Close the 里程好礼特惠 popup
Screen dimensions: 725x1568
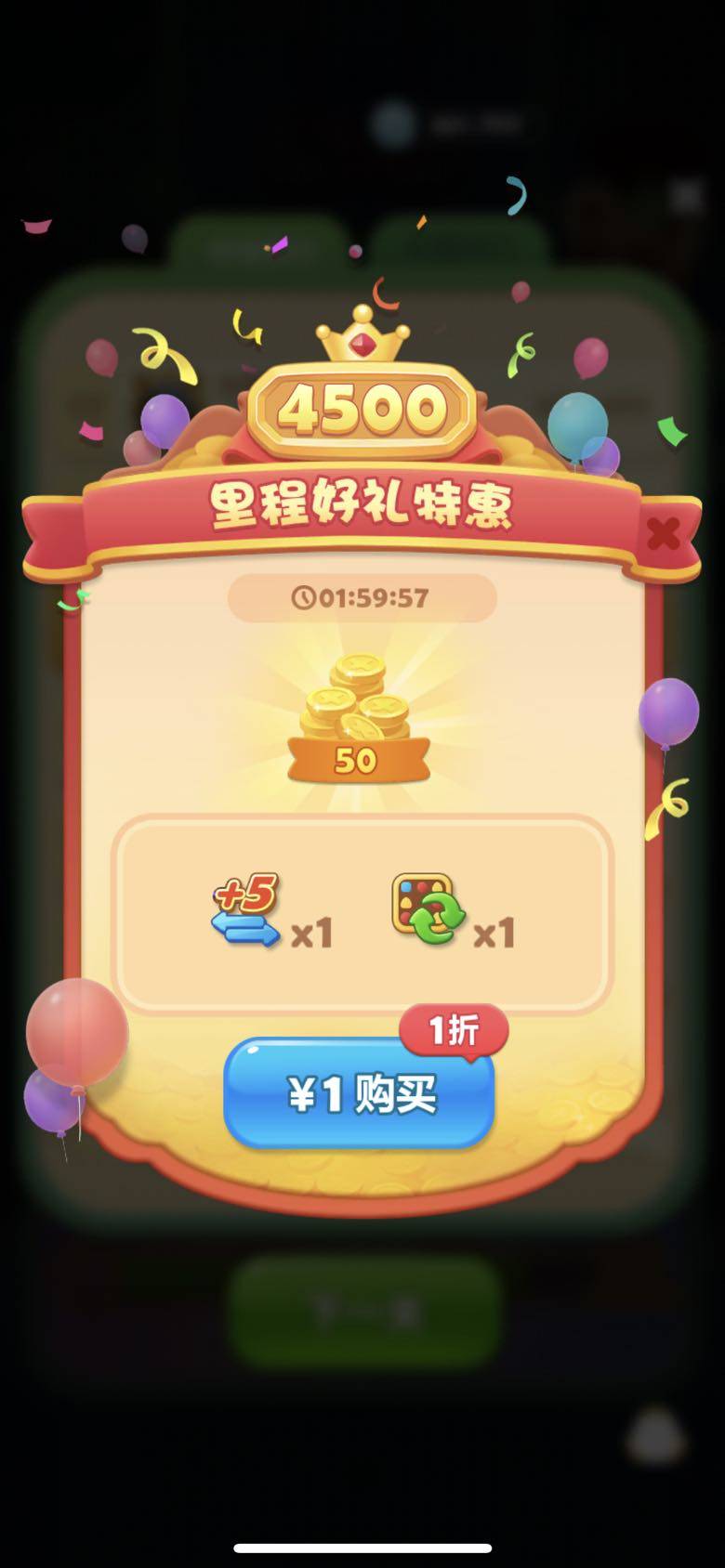(x=663, y=534)
